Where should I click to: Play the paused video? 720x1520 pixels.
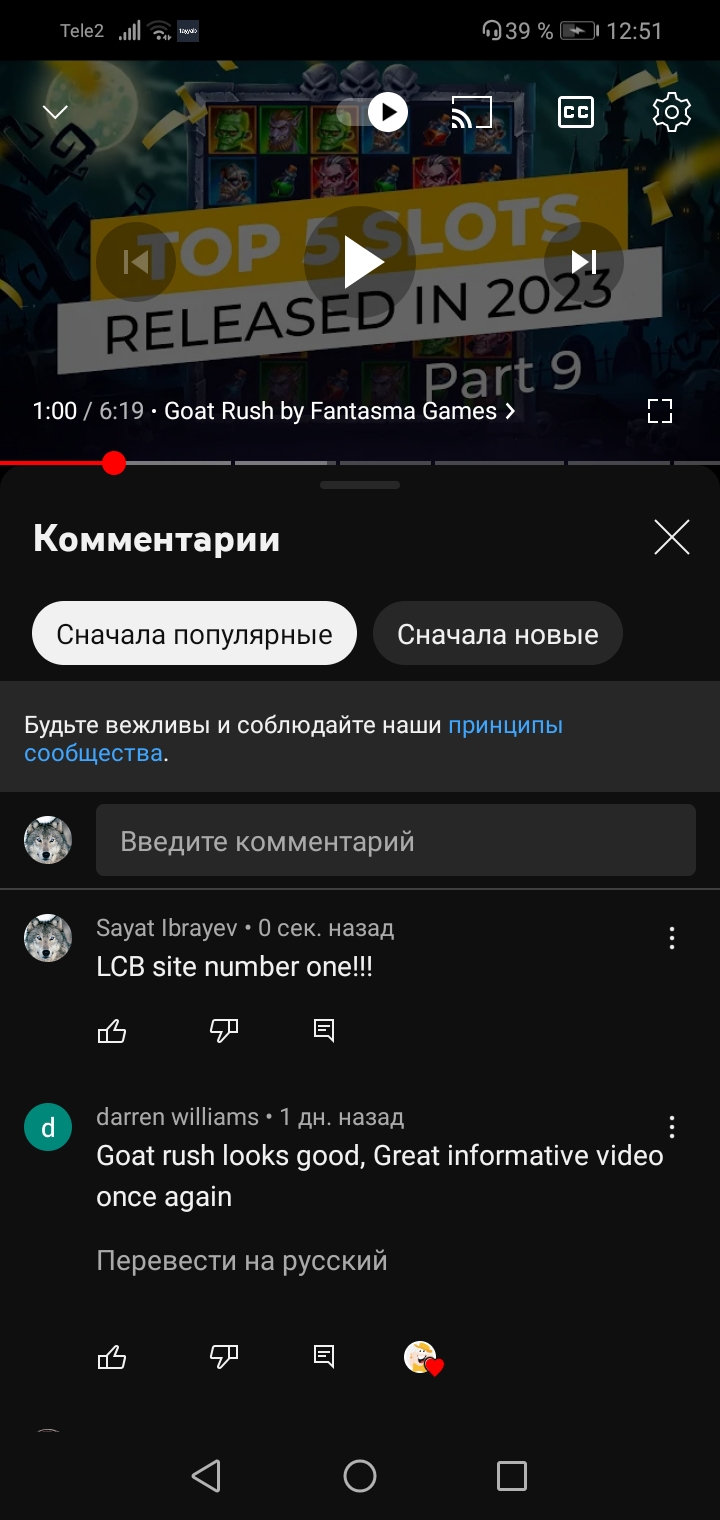(361, 262)
